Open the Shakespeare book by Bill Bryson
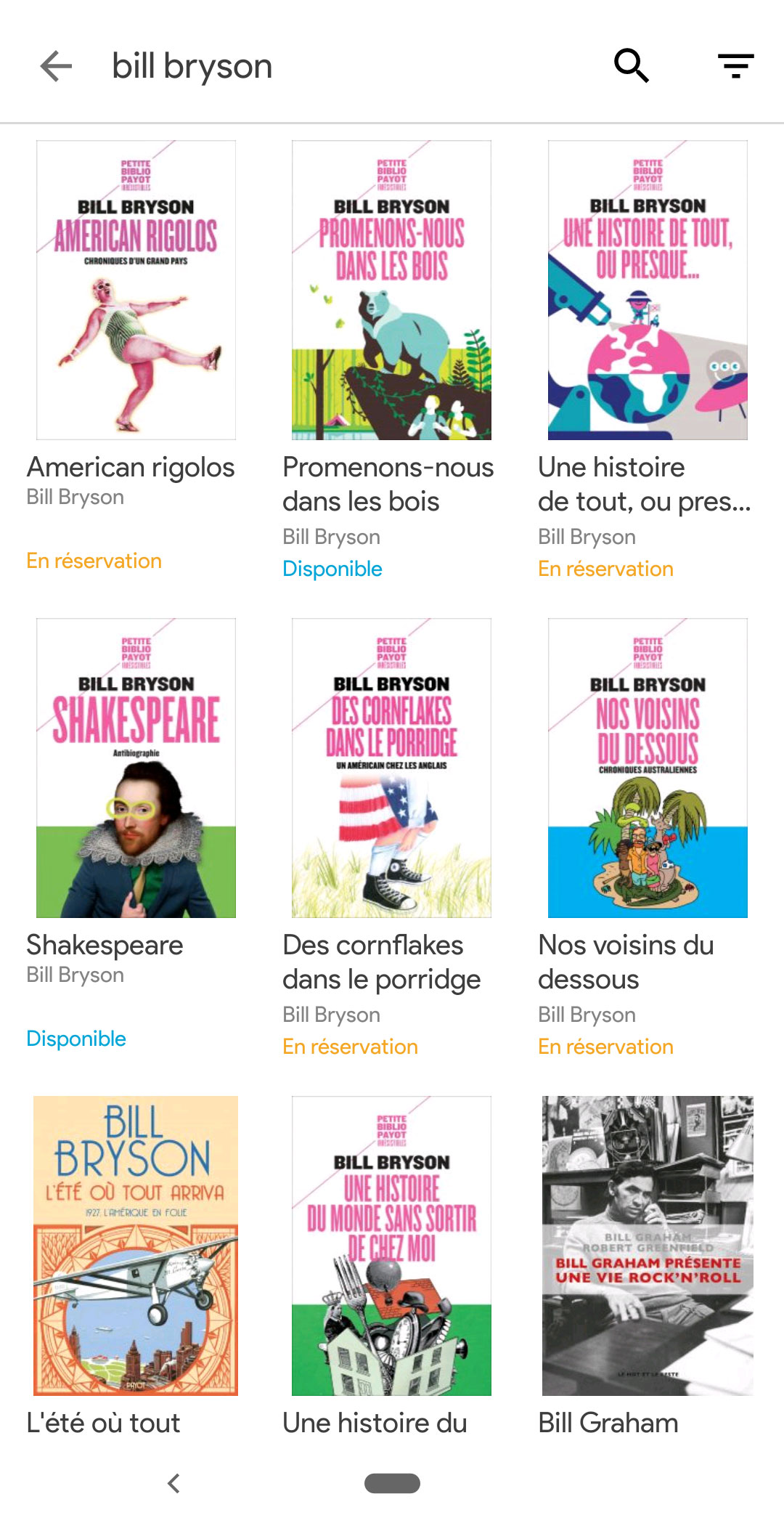This screenshot has width=784, height=1531. coord(136,768)
